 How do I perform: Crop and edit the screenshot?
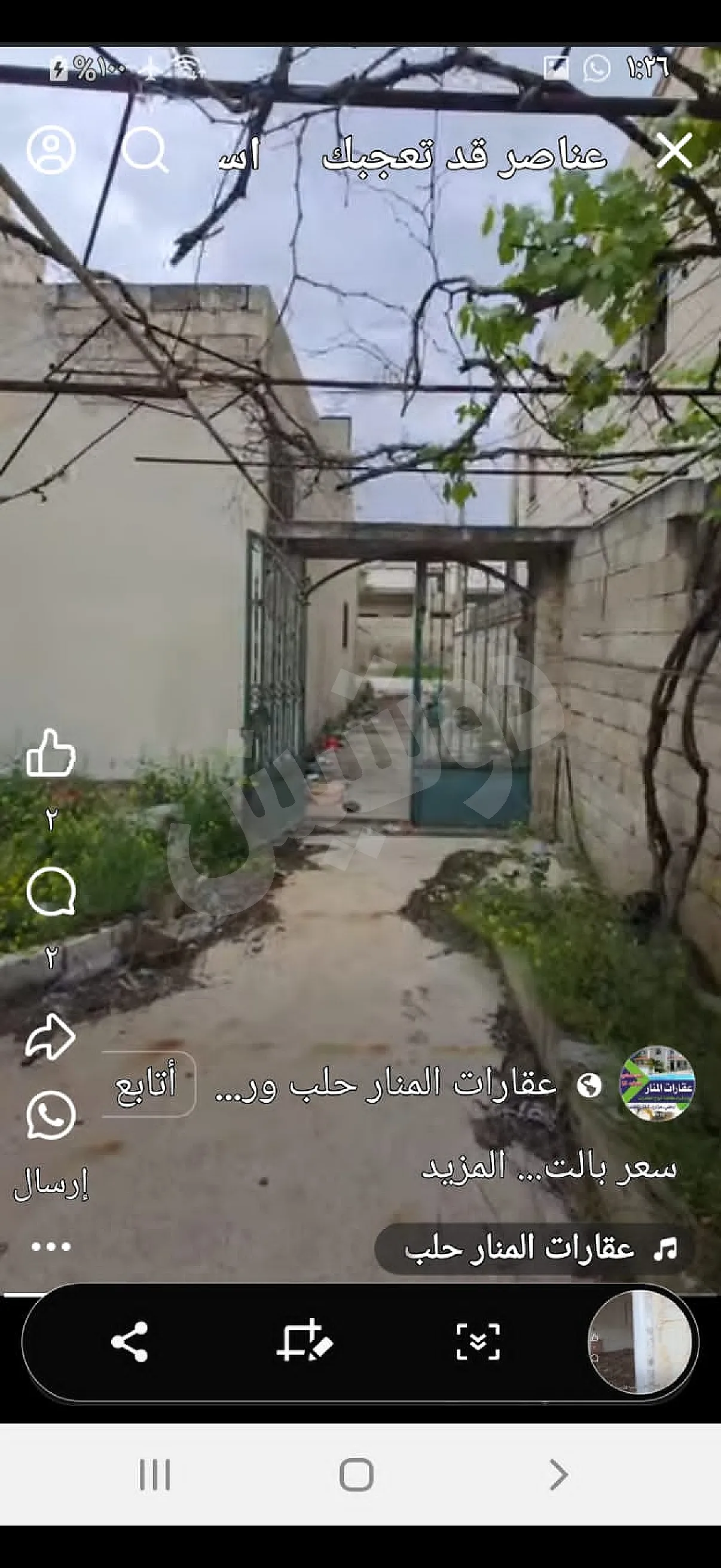[304, 1341]
